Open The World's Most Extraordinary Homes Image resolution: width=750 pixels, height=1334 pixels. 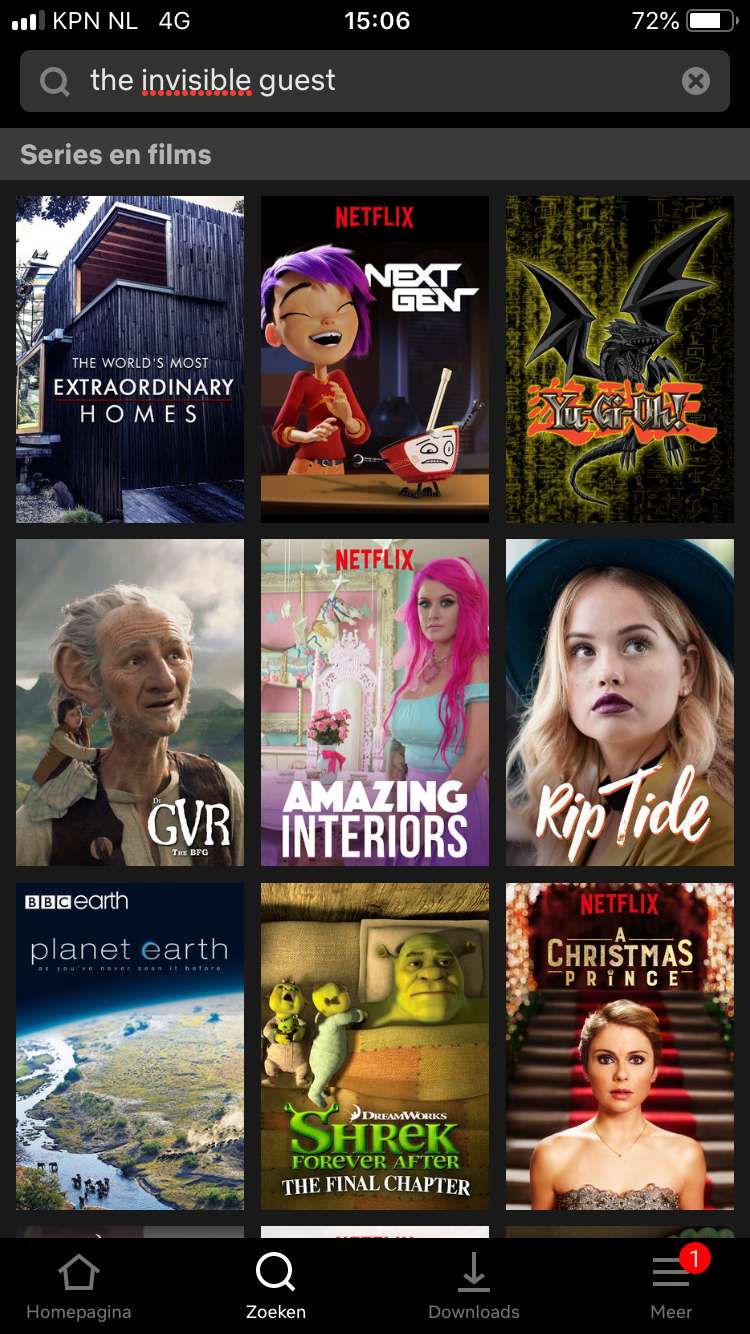click(x=130, y=359)
